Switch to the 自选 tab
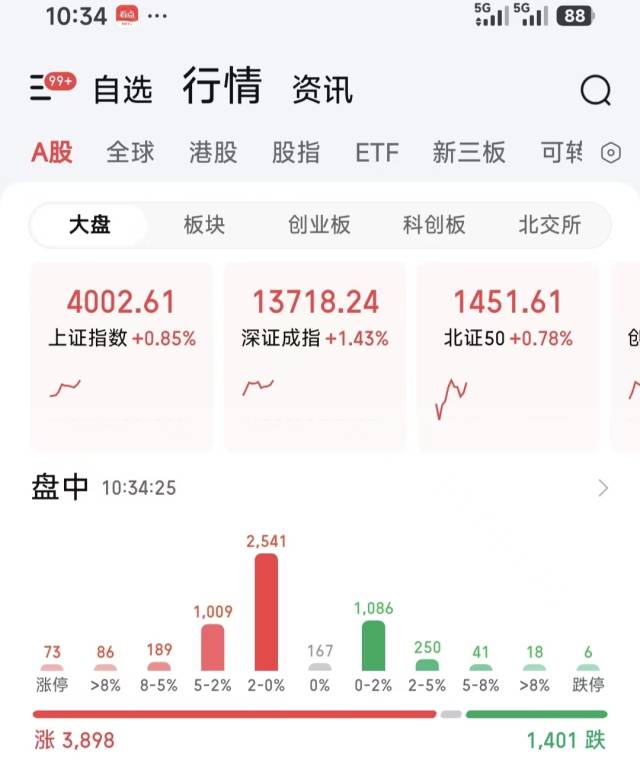Viewport: 640px width, 760px height. [123, 90]
